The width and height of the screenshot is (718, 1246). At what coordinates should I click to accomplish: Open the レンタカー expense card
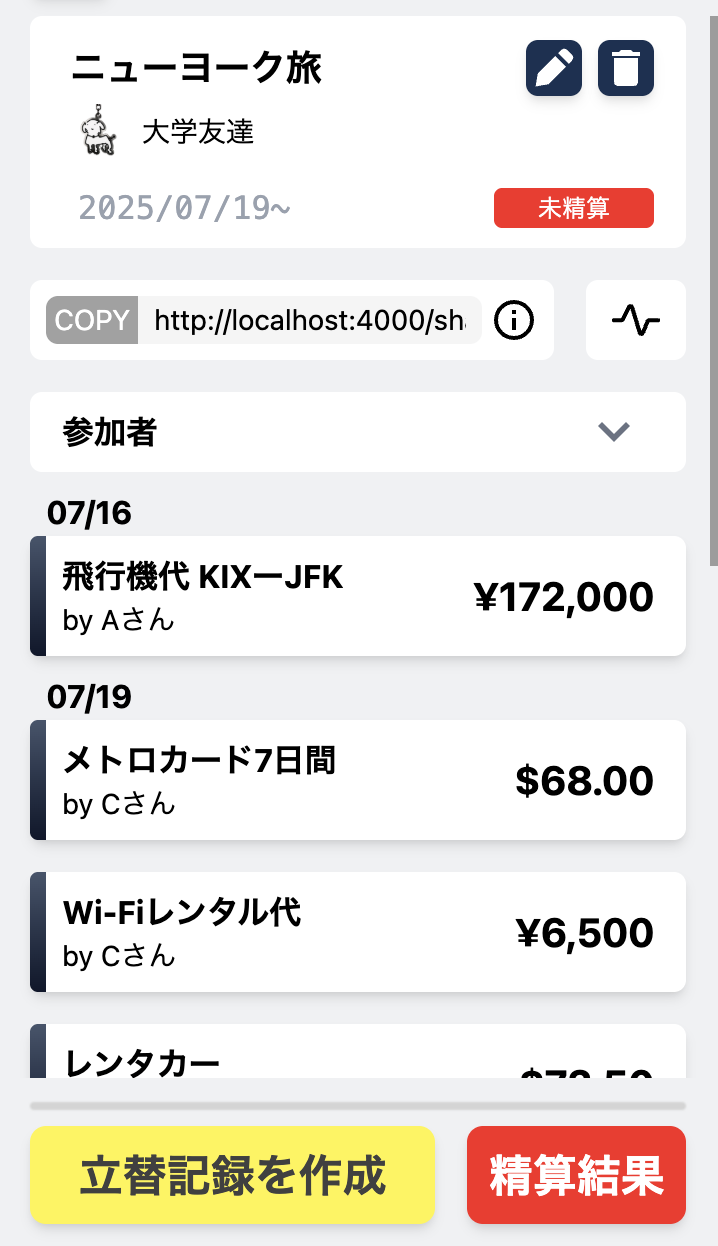358,1054
